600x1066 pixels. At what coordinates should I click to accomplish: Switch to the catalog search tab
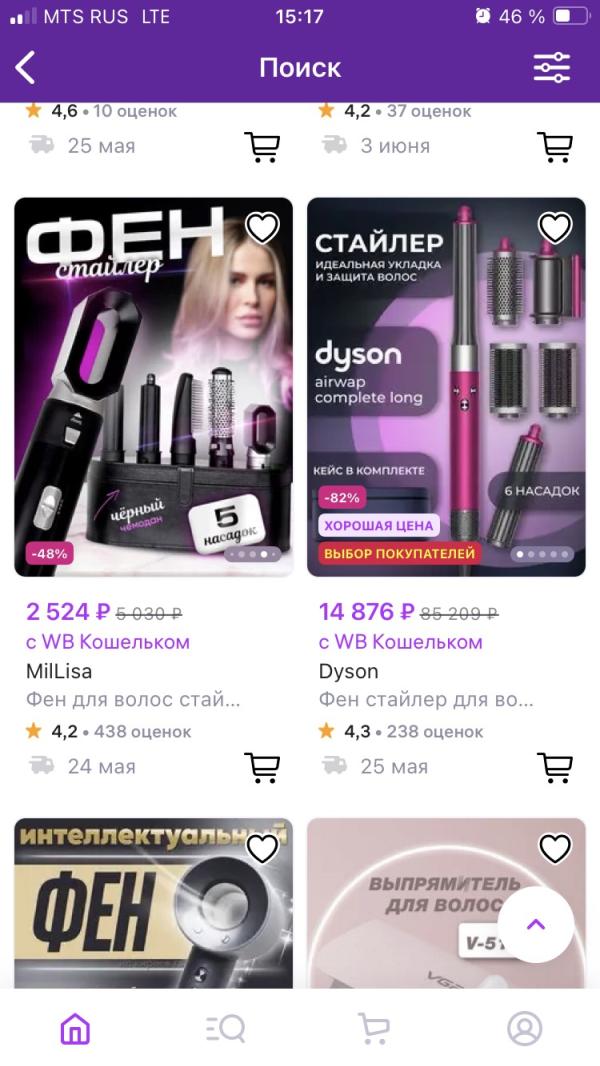(225, 1028)
